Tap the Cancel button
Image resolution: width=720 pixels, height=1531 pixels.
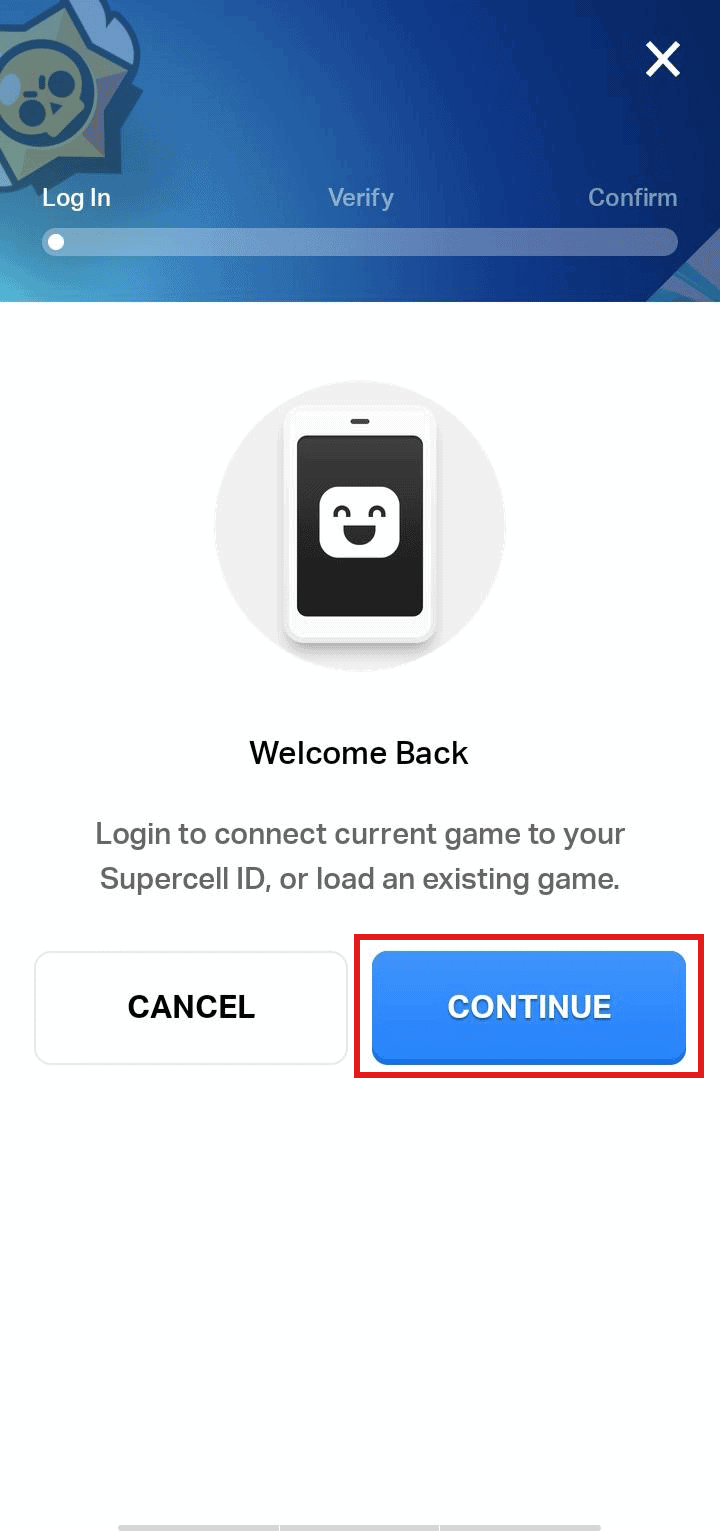pos(191,1007)
